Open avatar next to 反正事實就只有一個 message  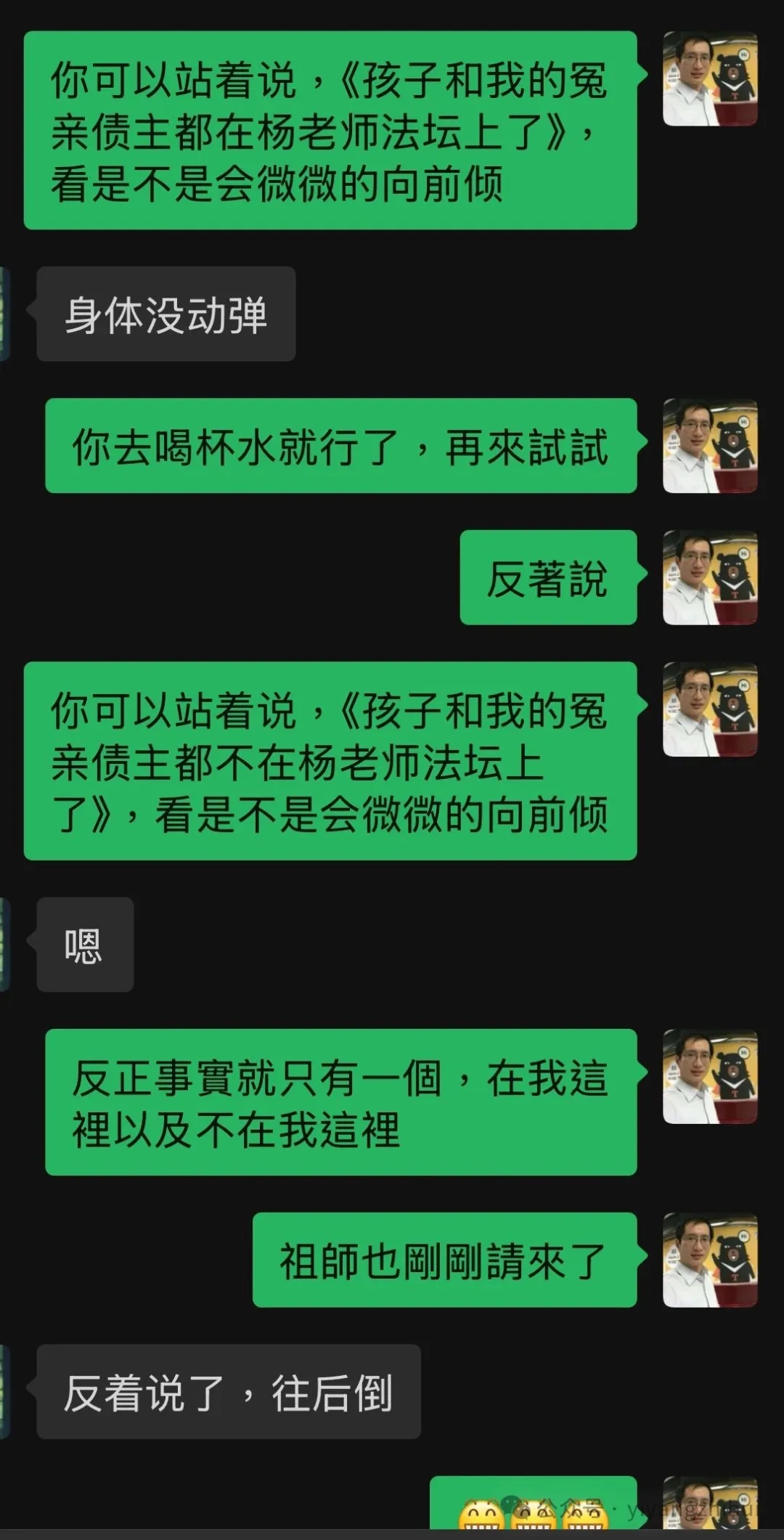tap(710, 1076)
